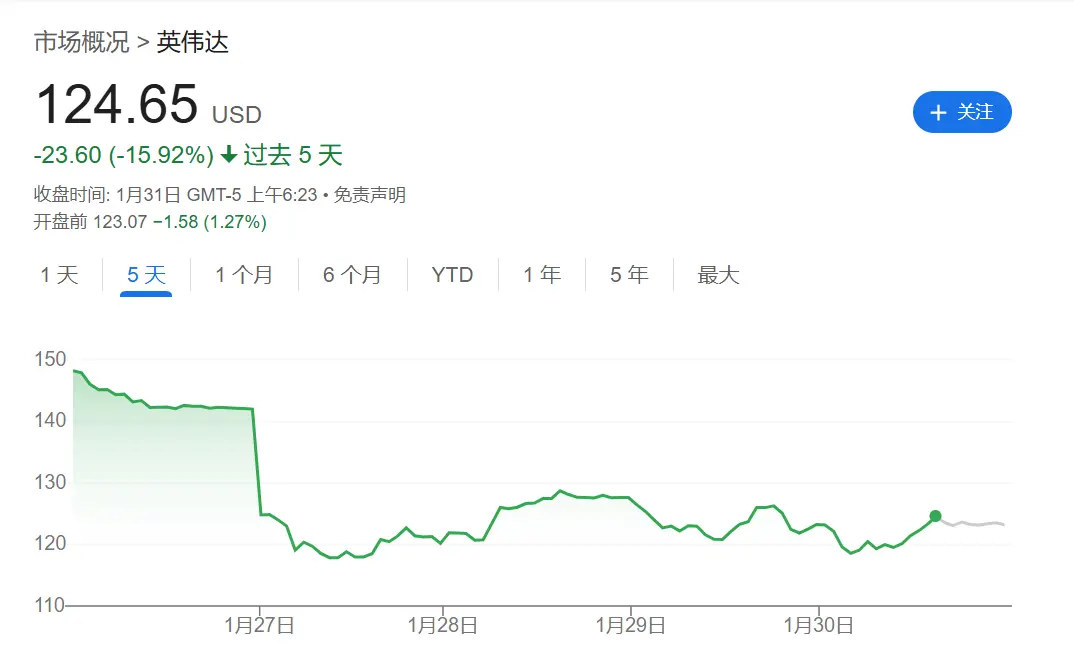Open the 市场概况 breadcrumb link
Image resolution: width=1074 pixels, height=668 pixels.
(x=81, y=43)
